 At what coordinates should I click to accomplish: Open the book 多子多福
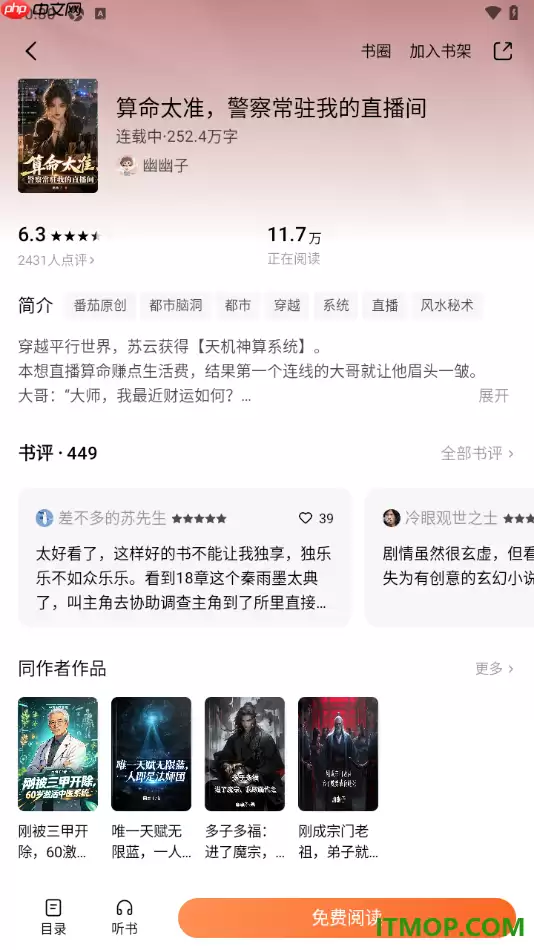[244, 778]
